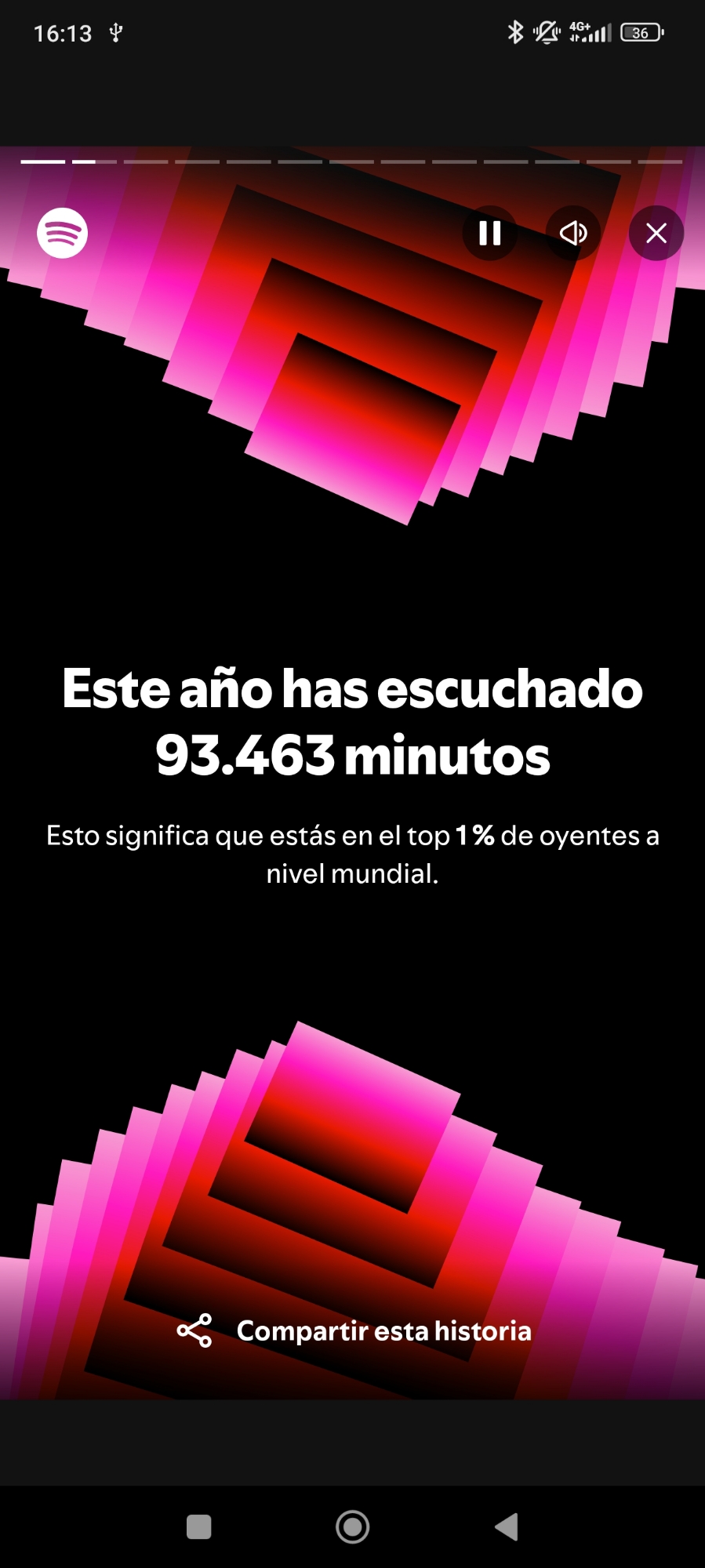Tap Compartir esta historia
This screenshot has width=705, height=1568.
[x=354, y=1331]
